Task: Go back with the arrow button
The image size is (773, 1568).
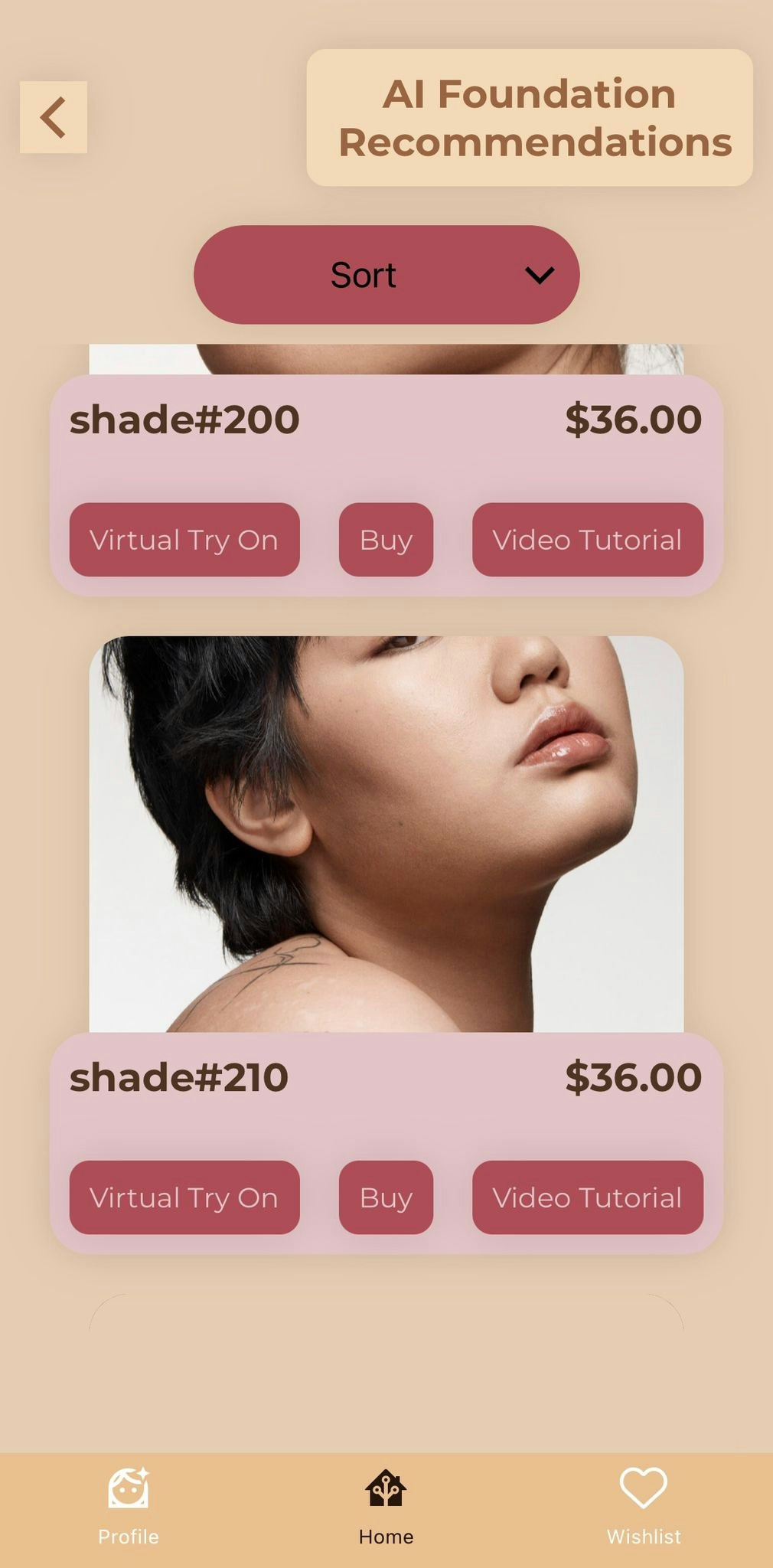Action: (x=53, y=117)
